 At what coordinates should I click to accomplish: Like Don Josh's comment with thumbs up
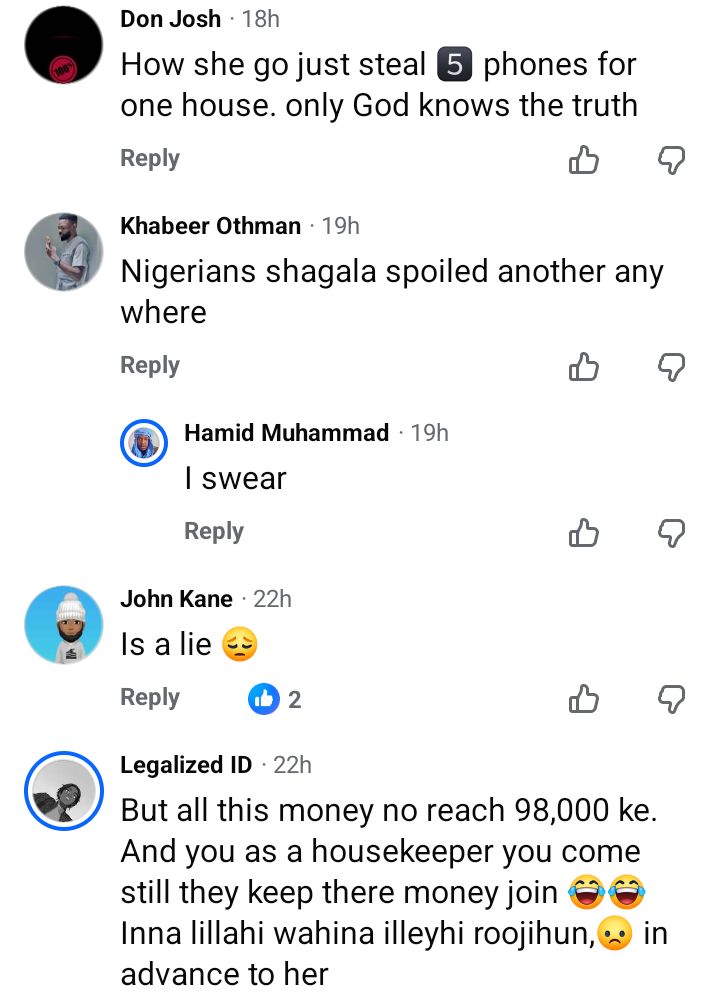point(585,158)
